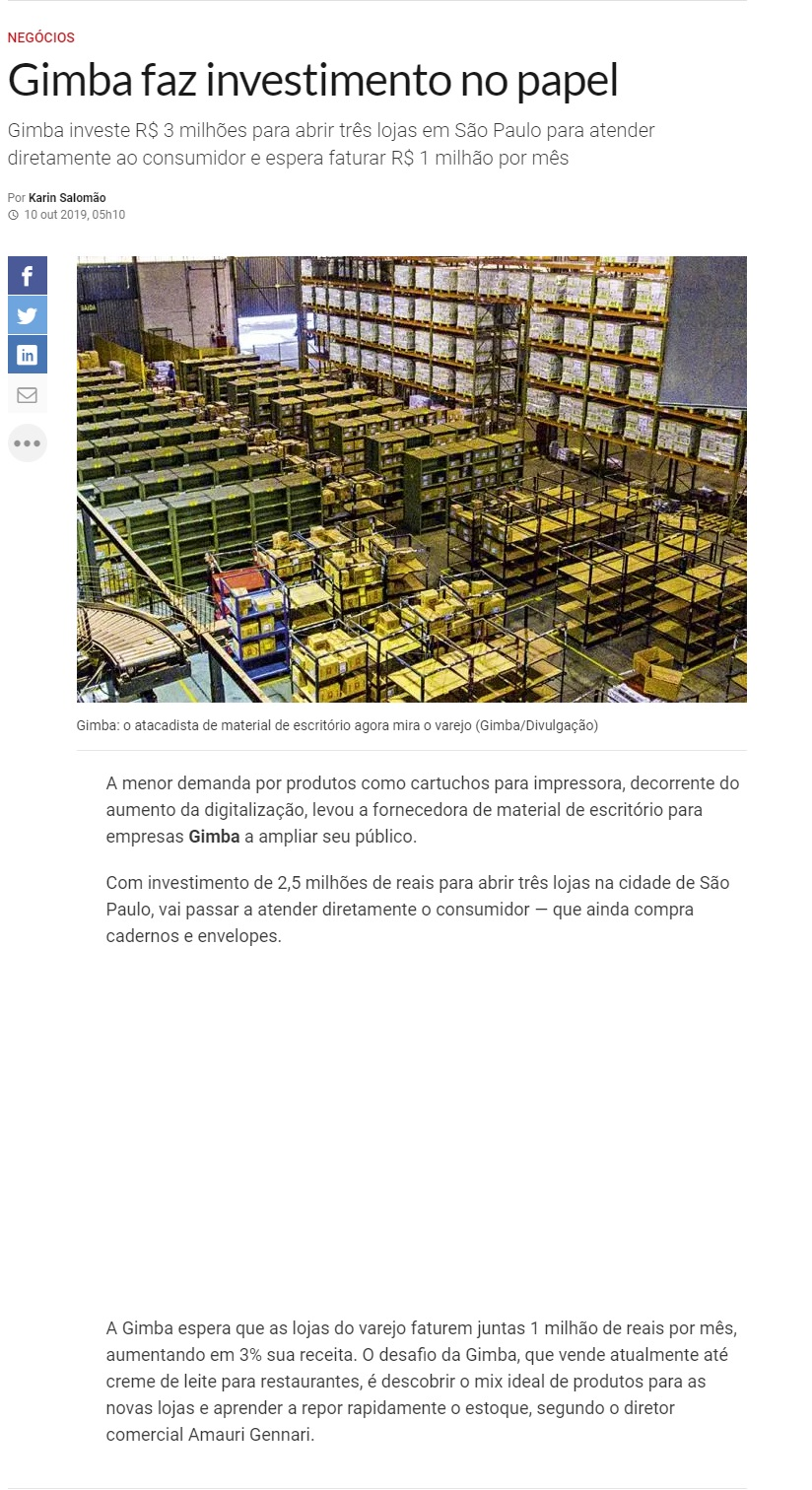Open the bold Gimba link

[x=214, y=837]
